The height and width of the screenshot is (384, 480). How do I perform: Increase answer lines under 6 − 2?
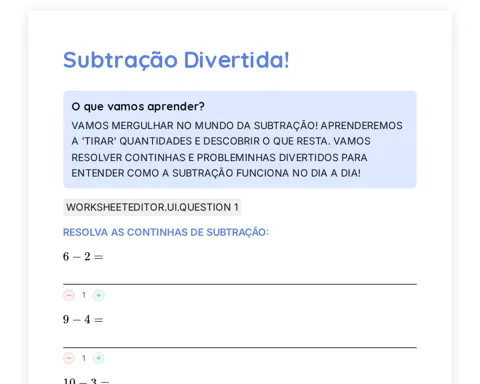pyautogui.click(x=99, y=295)
